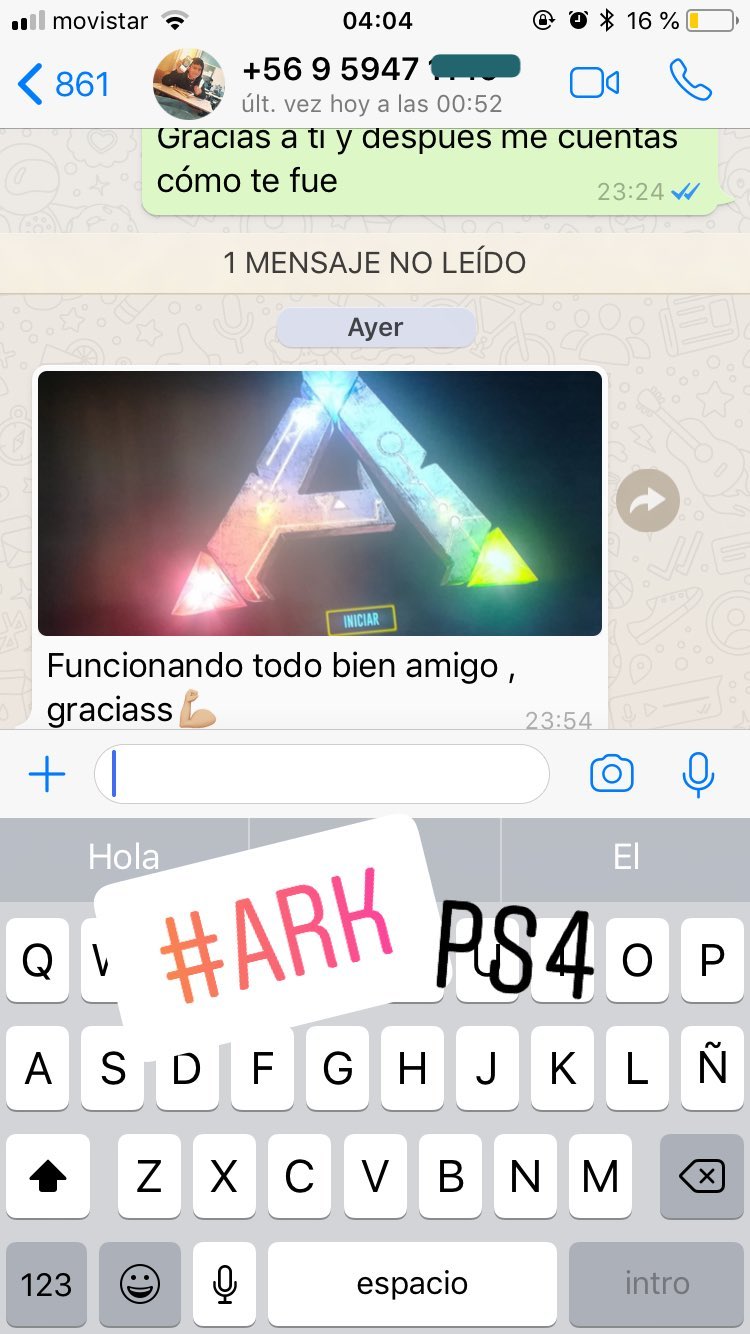Insert the suggested word El
Screen dimensions: 750x1334
coord(626,857)
